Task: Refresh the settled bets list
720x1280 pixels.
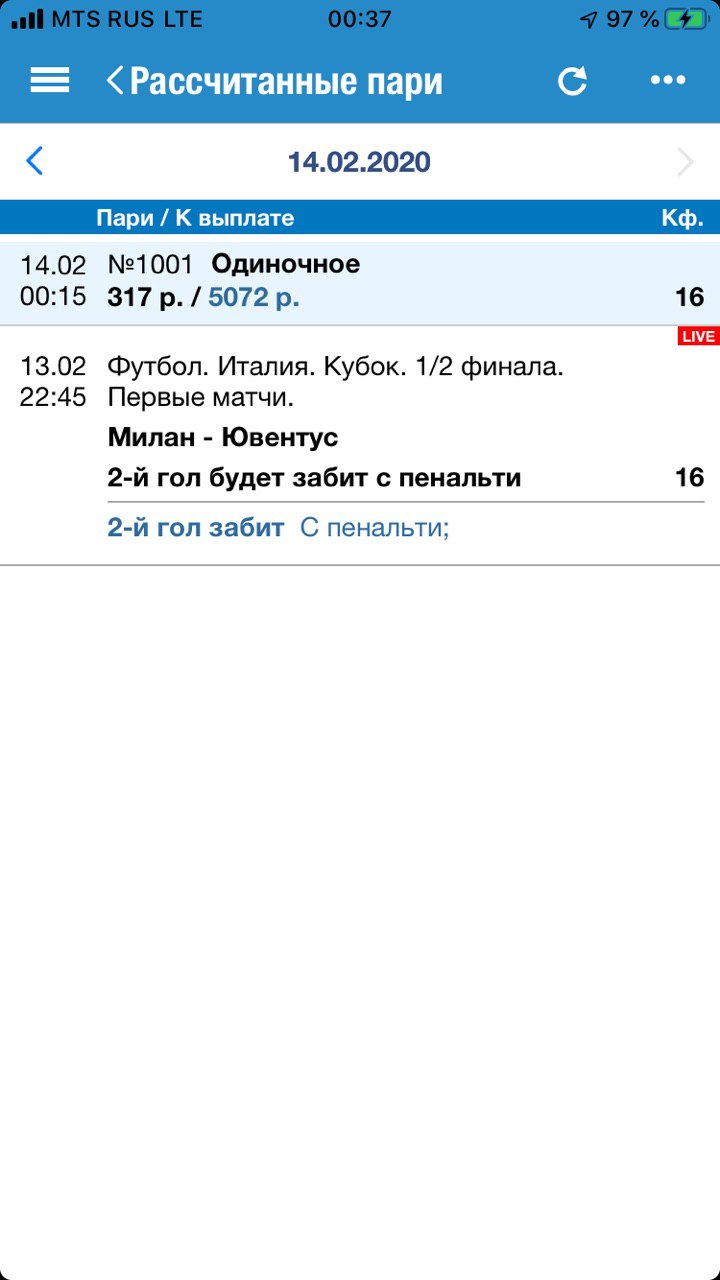Action: coord(572,81)
